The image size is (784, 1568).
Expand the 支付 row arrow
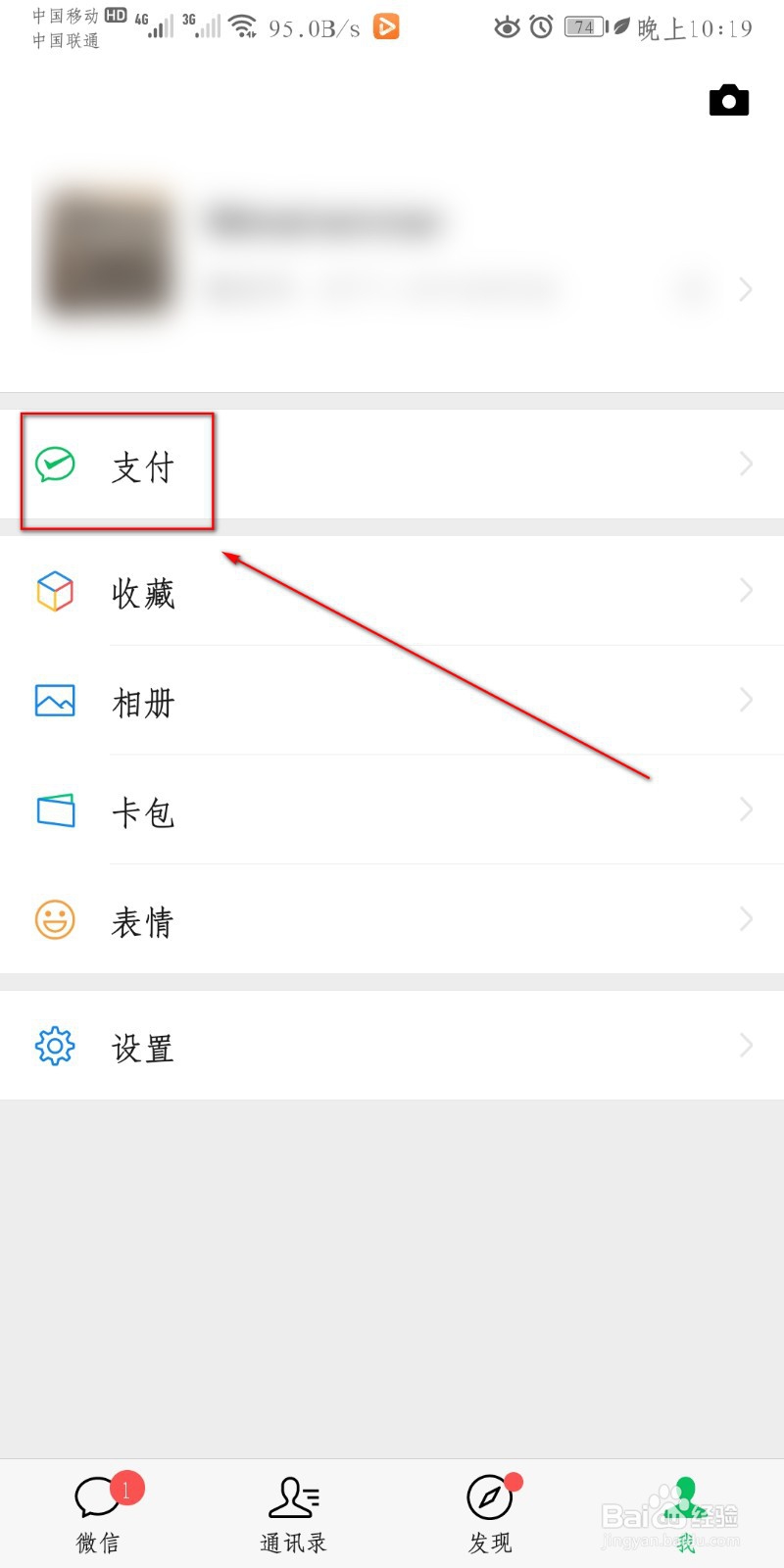pos(746,465)
